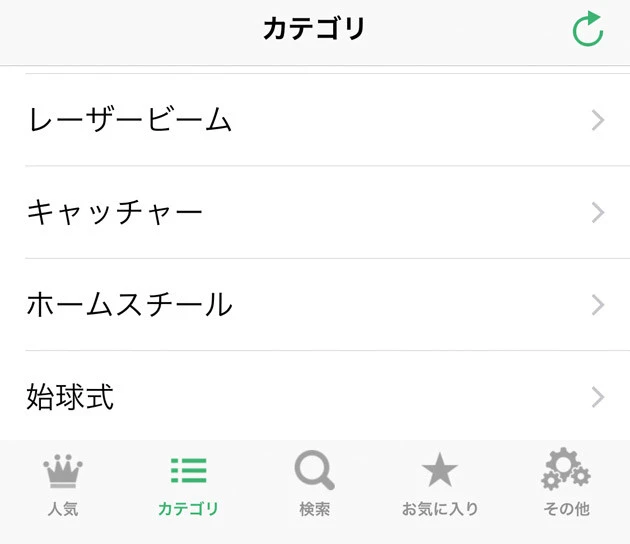The image size is (630, 544).
Task: Tap the カテゴリ tab
Action: [x=188, y=486]
